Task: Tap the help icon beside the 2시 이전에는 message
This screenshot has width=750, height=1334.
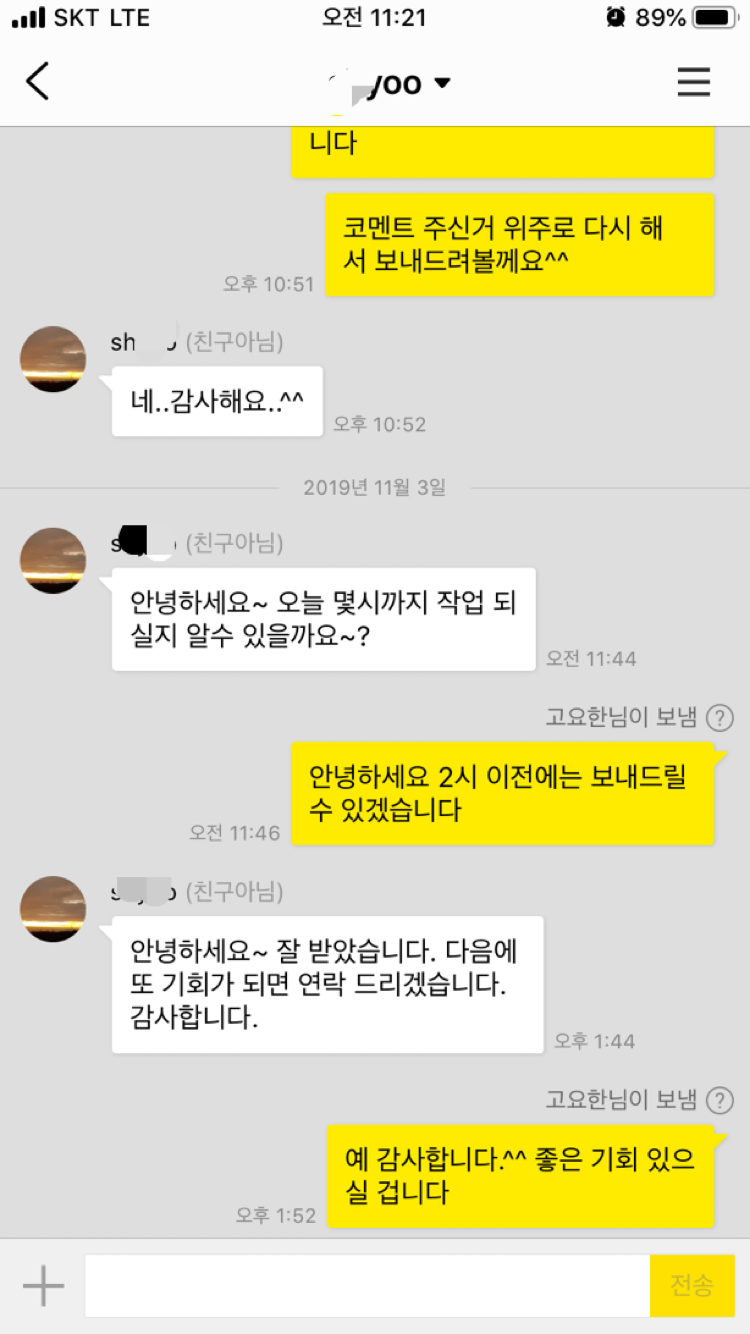Action: pyautogui.click(x=720, y=717)
